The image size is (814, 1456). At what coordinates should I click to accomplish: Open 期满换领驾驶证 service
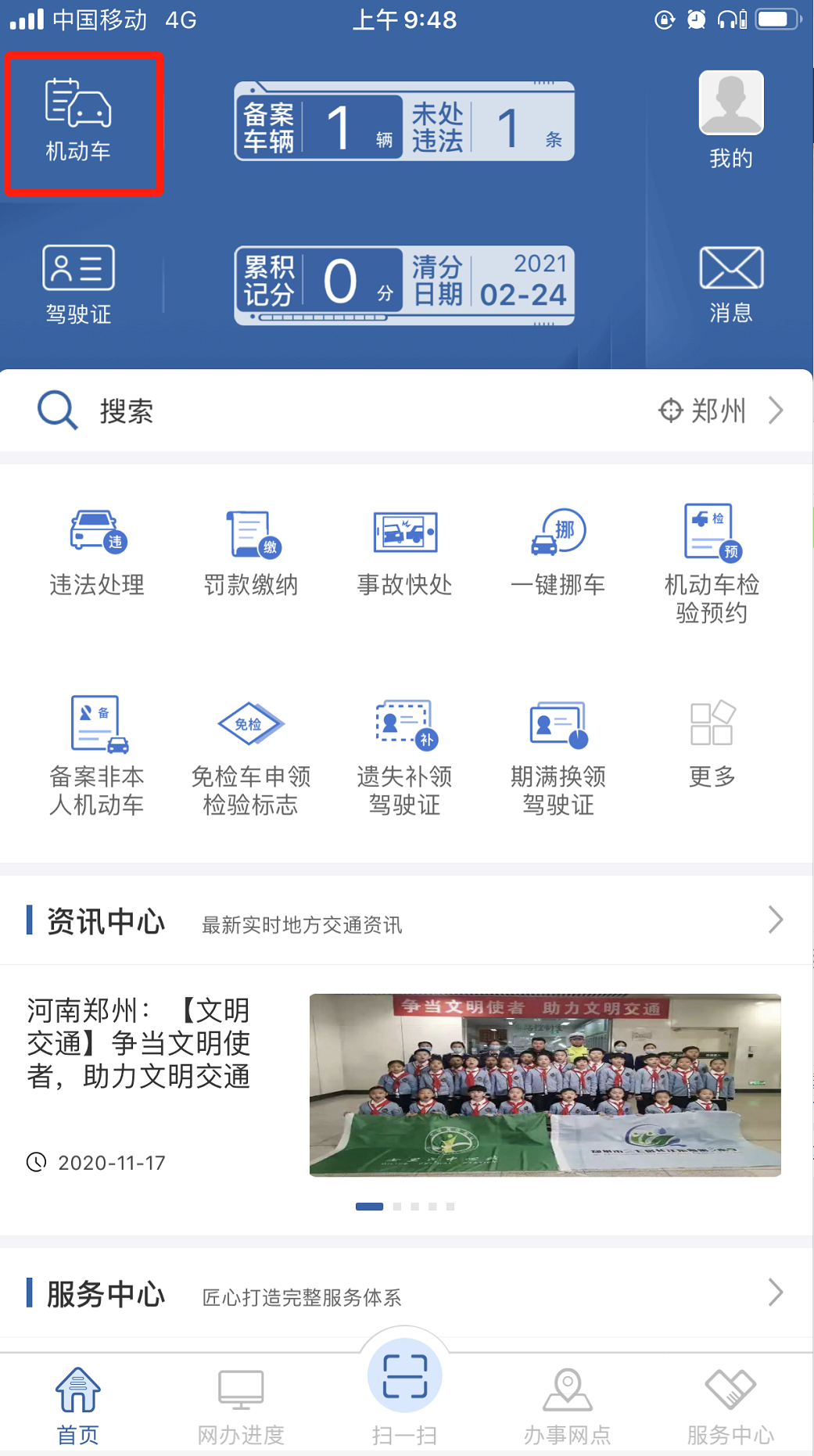click(558, 755)
